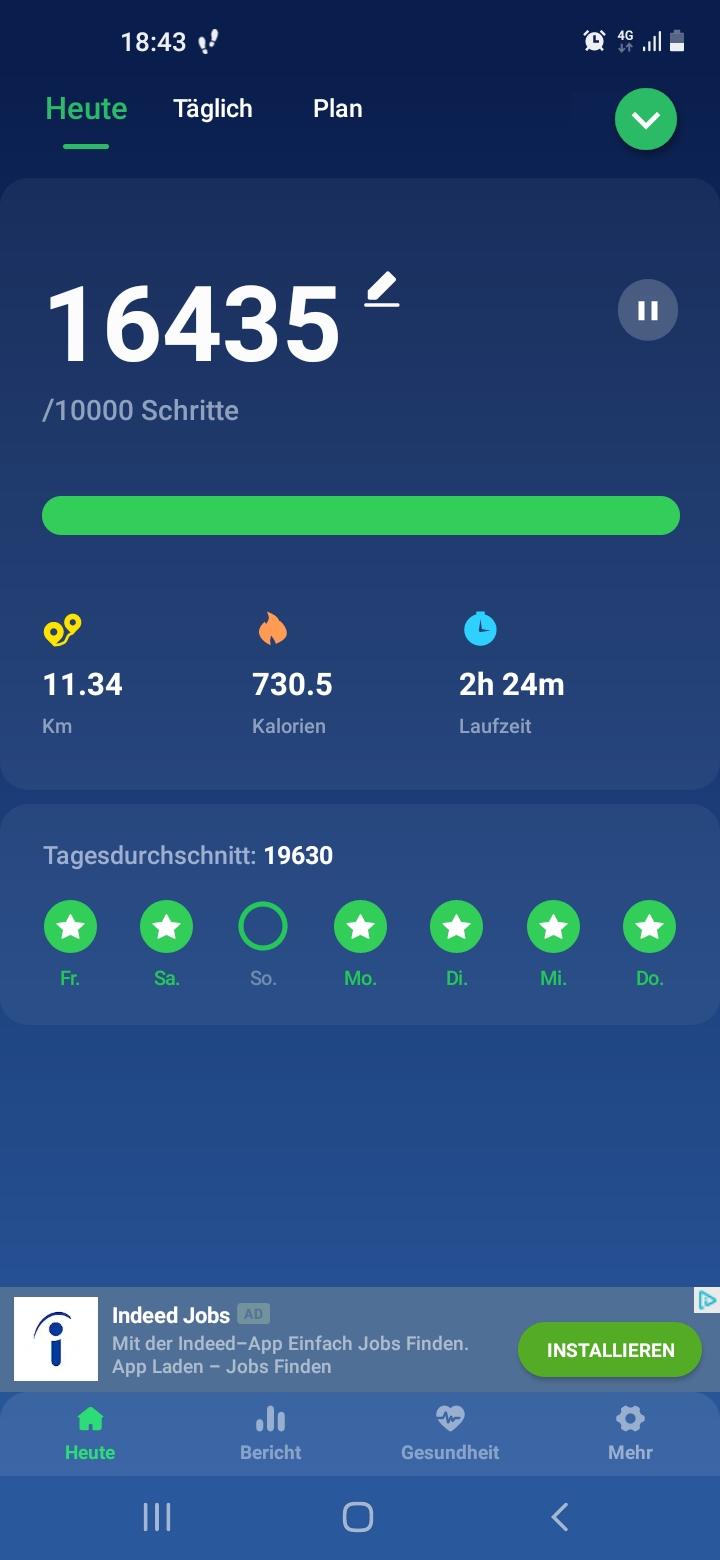Viewport: 720px width, 1560px height.
Task: Select the Heute bottom navigation item
Action: 90,1434
